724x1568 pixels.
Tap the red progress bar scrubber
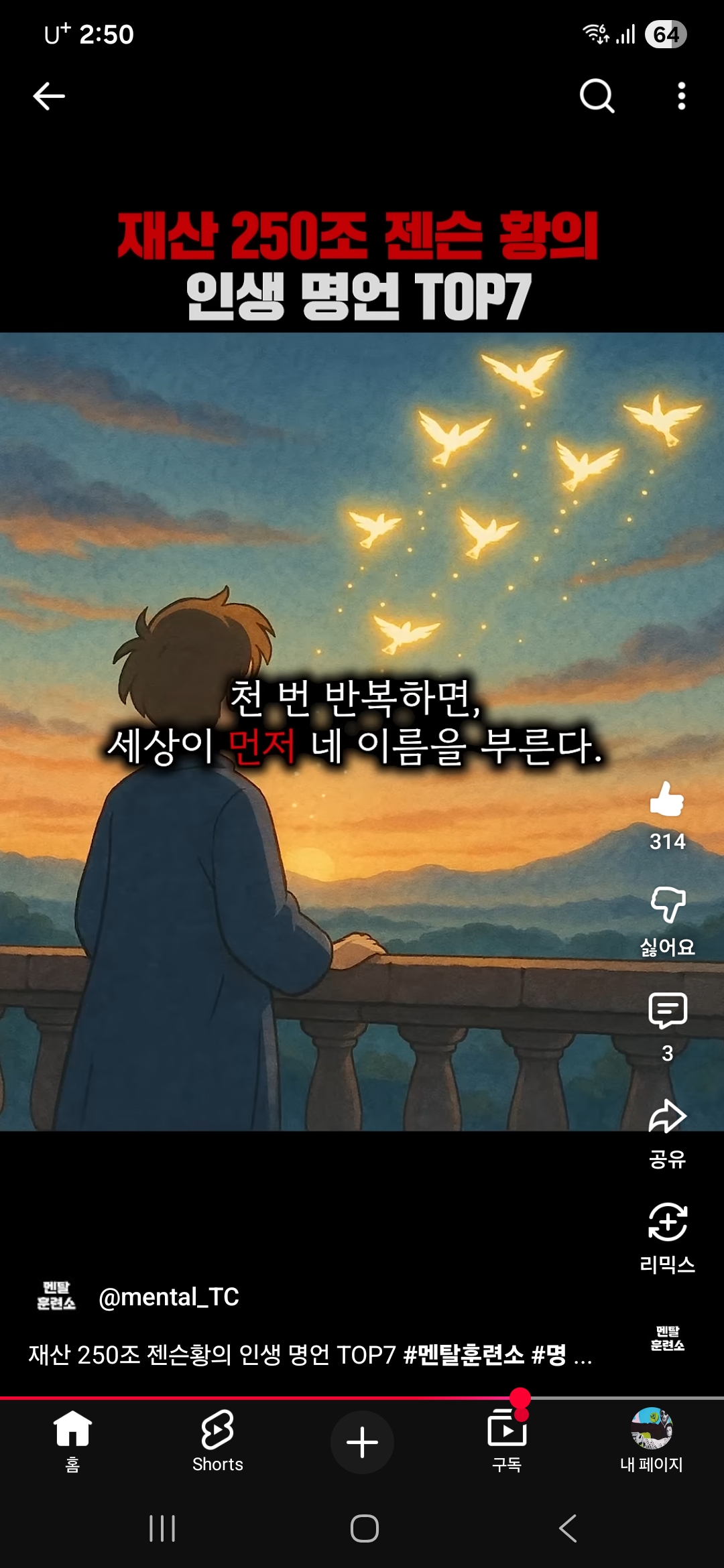520,1398
